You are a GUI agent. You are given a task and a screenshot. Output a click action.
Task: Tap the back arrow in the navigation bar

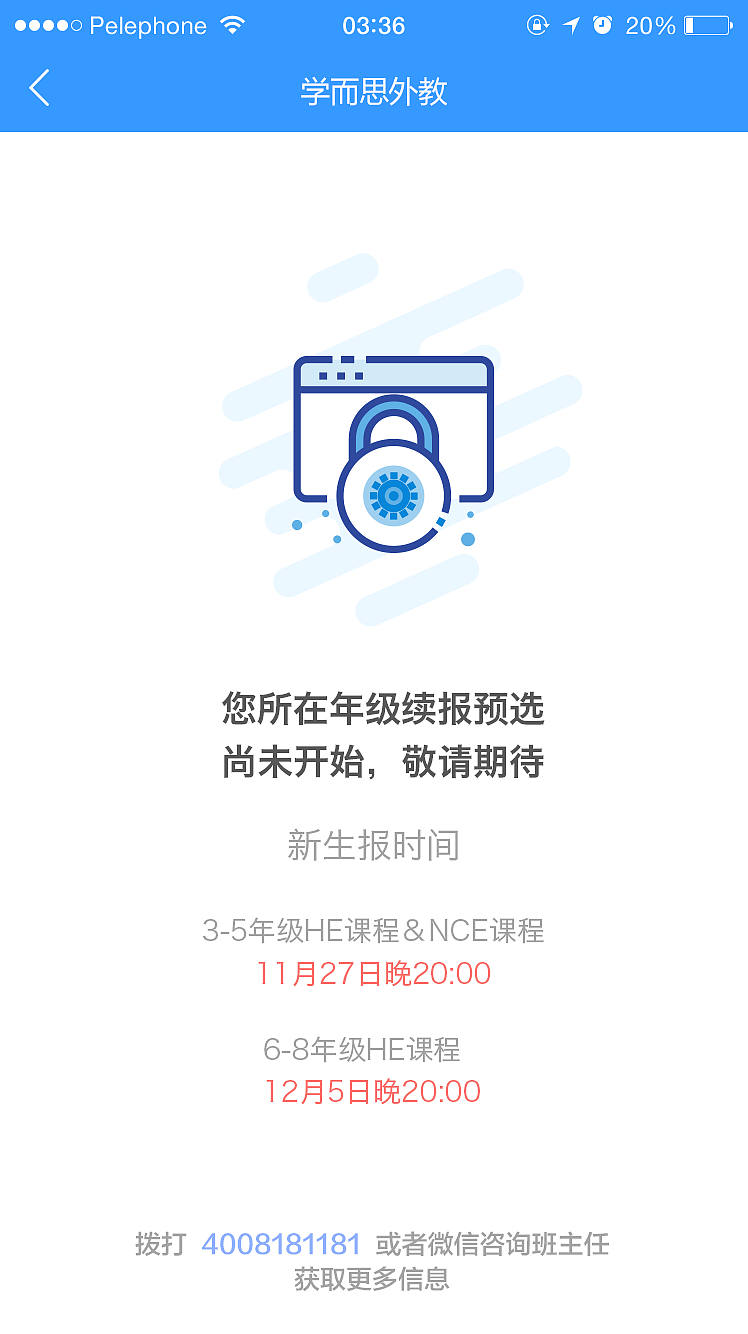click(40, 88)
